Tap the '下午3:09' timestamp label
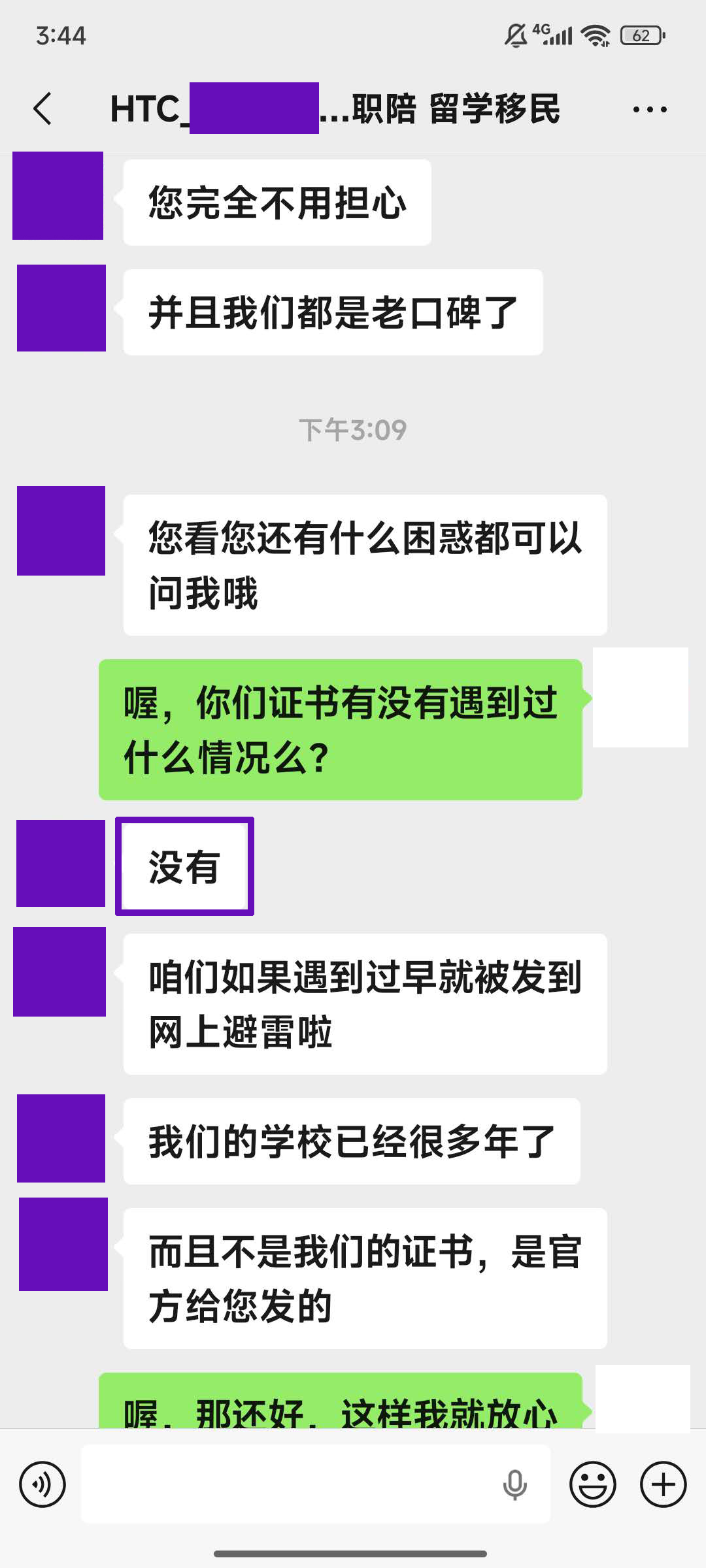This screenshot has height=1568, width=706. [353, 429]
